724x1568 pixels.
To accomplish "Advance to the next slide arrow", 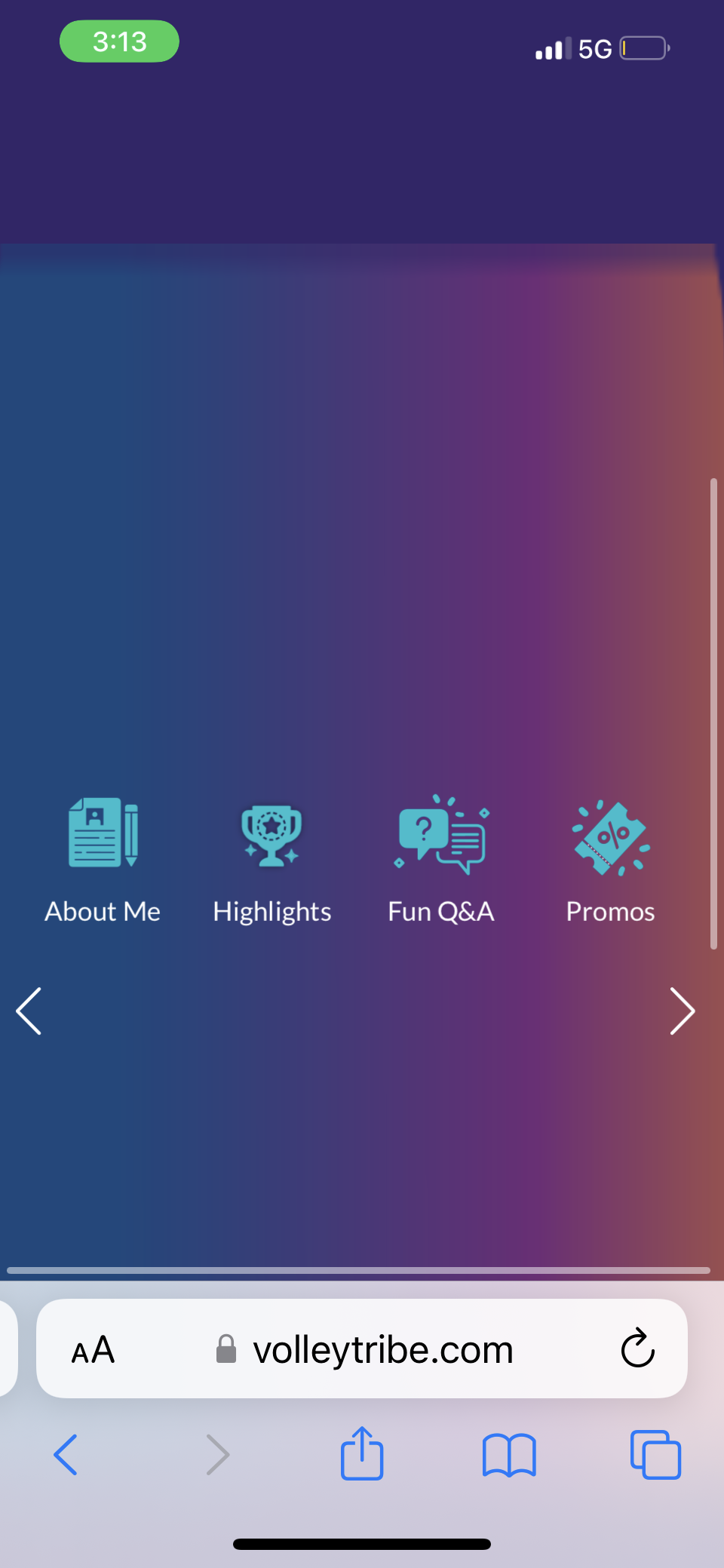I will 682,1011.
